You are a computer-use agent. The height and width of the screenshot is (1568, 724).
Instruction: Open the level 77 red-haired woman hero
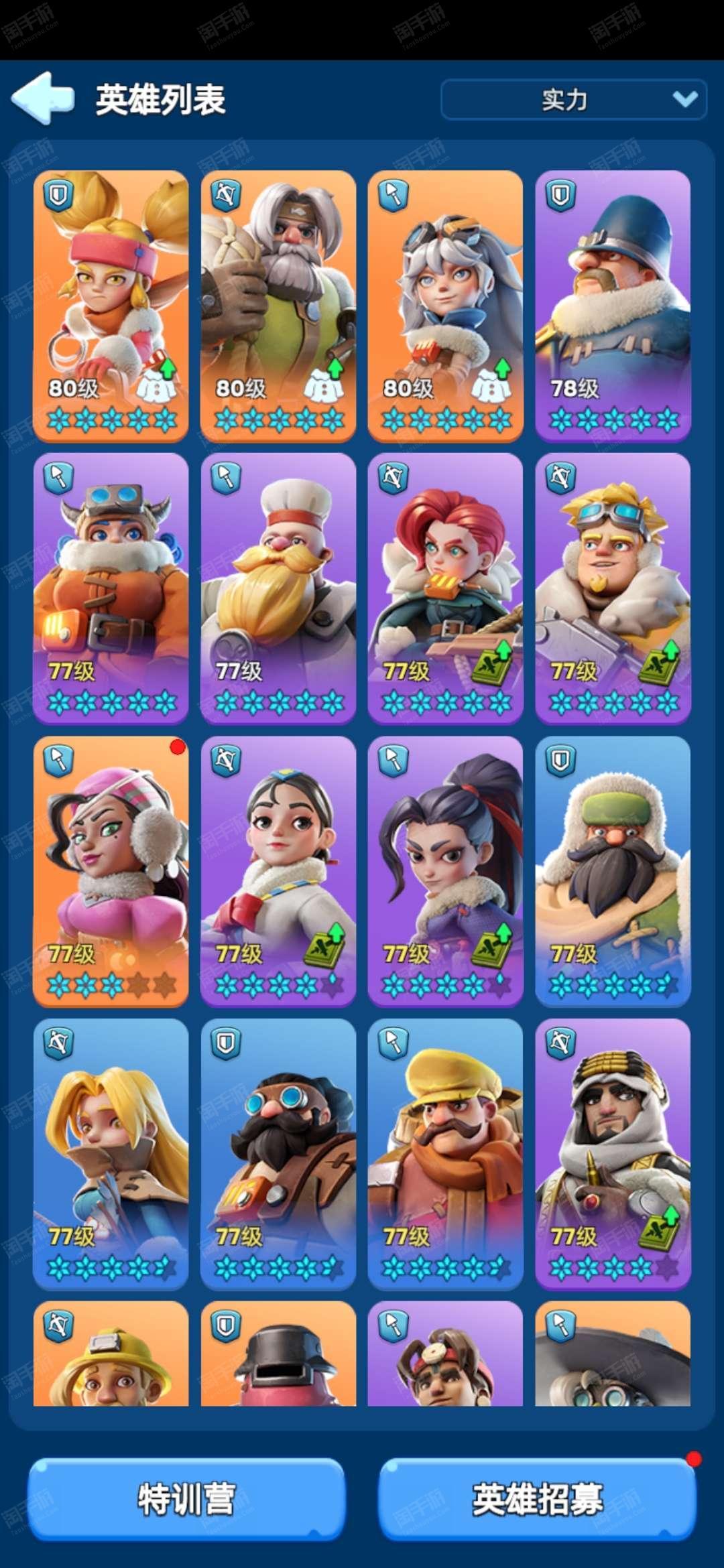click(445, 588)
